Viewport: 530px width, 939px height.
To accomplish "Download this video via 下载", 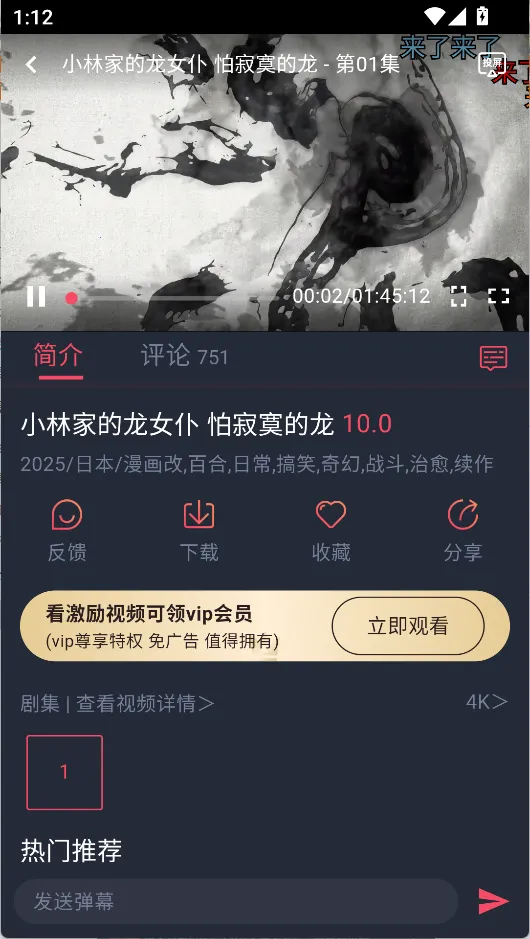I will coord(199,531).
